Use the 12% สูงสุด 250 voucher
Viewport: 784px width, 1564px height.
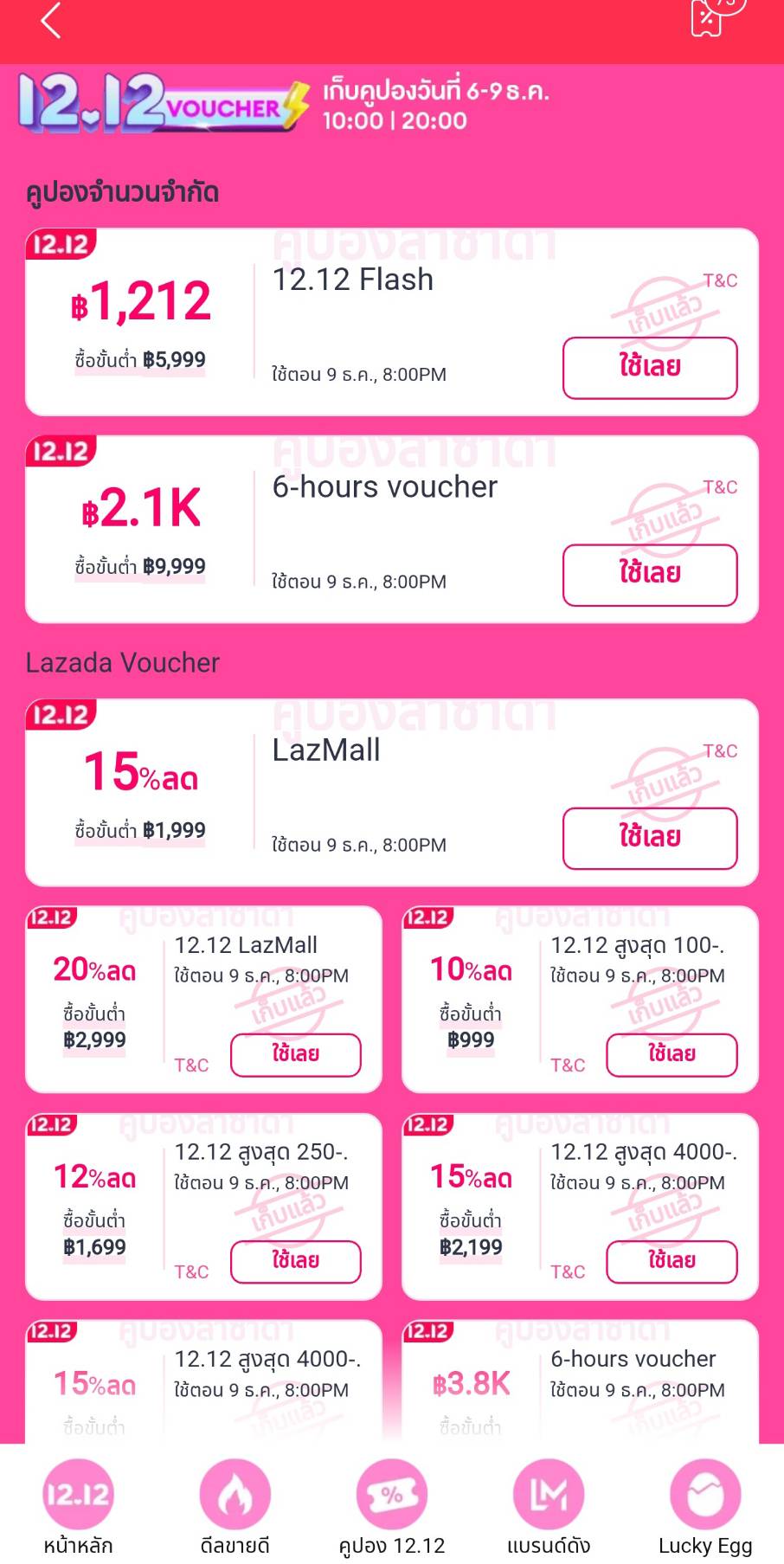pyautogui.click(x=295, y=1261)
